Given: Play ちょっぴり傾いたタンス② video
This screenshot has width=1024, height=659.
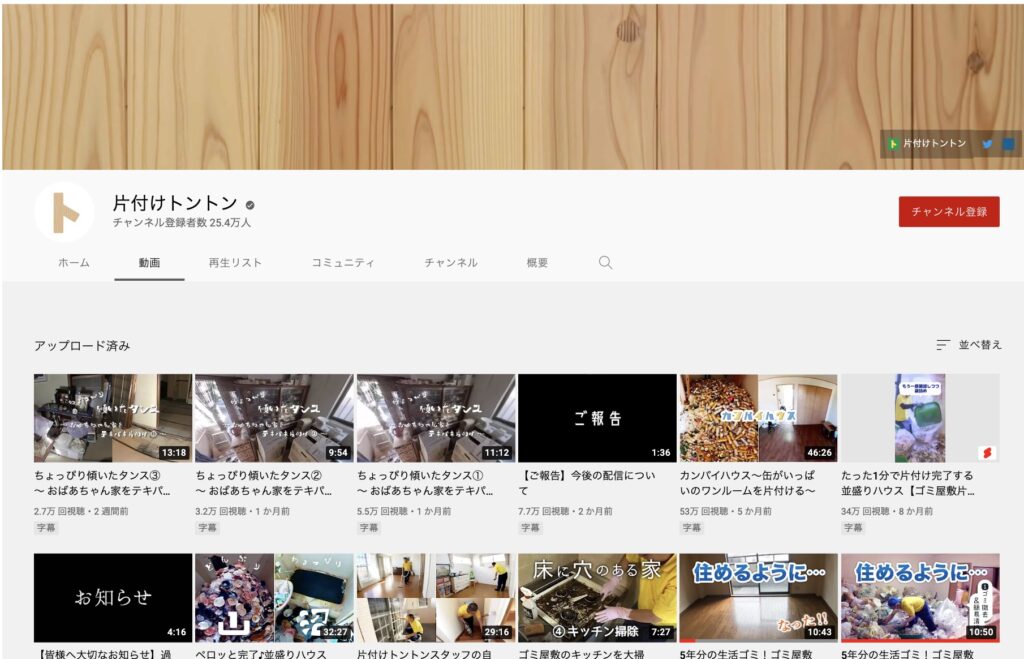Looking at the screenshot, I should coord(274,418).
